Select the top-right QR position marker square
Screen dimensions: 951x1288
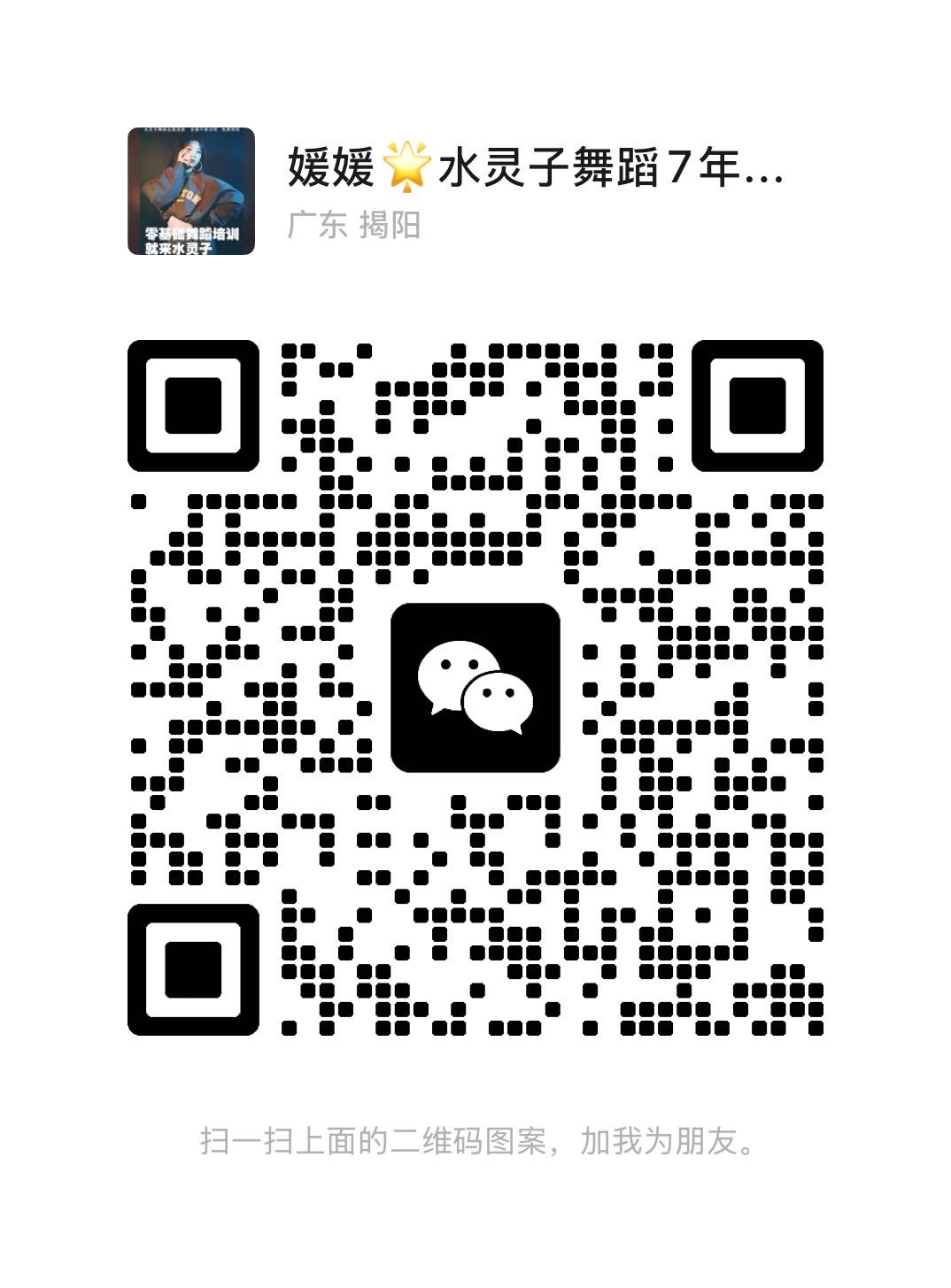(x=759, y=406)
